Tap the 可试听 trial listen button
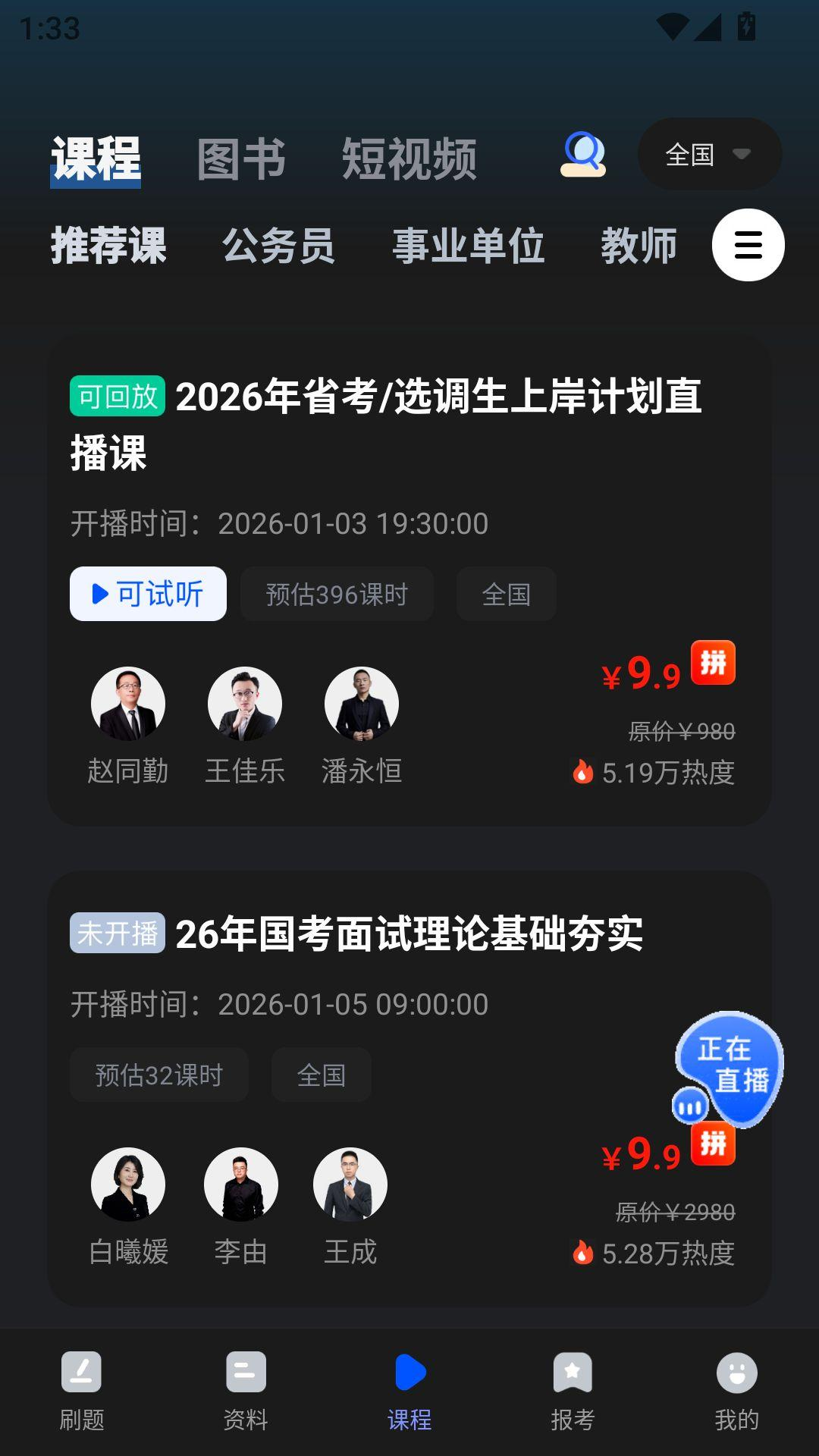The image size is (819, 1456). tap(147, 595)
